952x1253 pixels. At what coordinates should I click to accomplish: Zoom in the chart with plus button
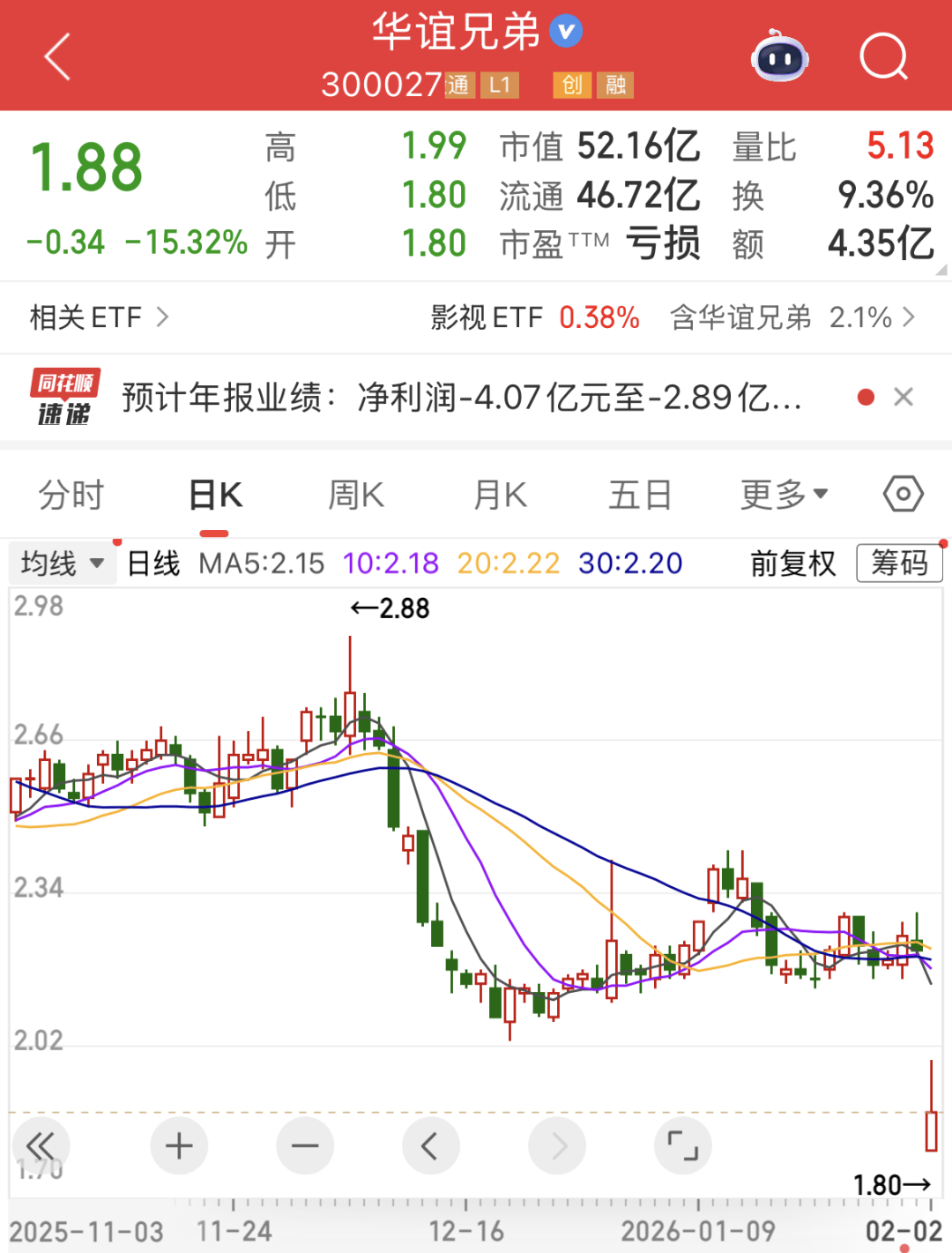179,1146
